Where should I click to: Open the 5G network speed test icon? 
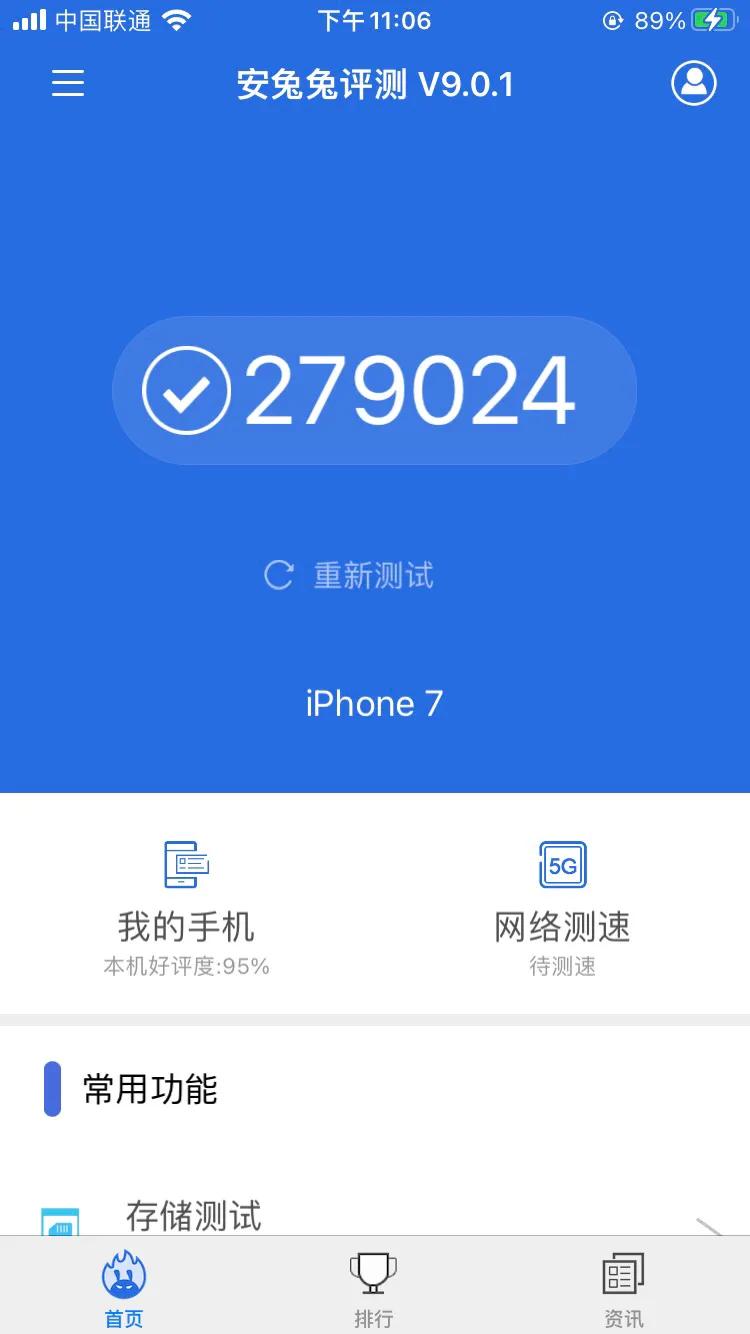(563, 864)
